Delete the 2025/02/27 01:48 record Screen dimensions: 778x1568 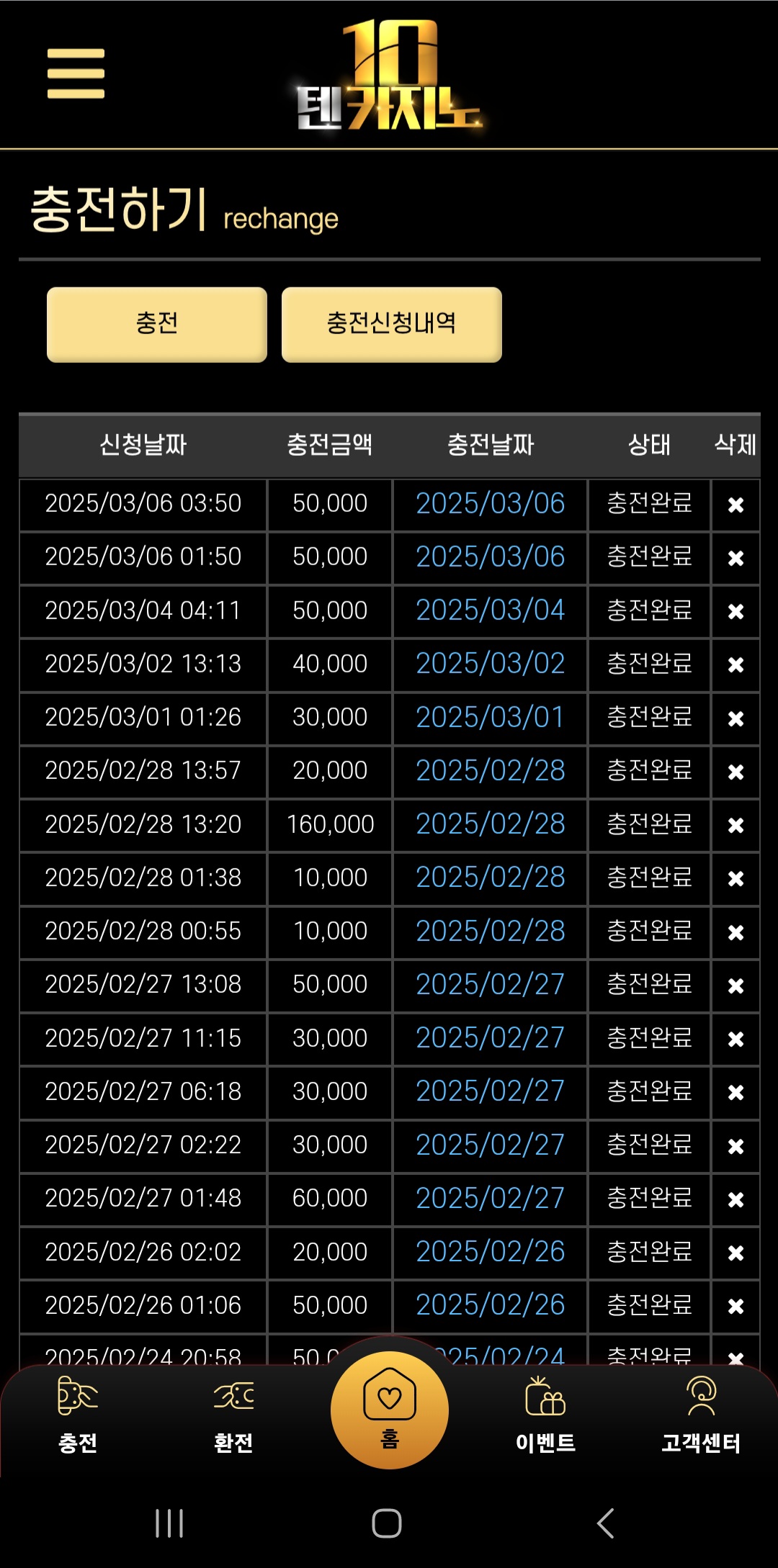click(735, 1199)
